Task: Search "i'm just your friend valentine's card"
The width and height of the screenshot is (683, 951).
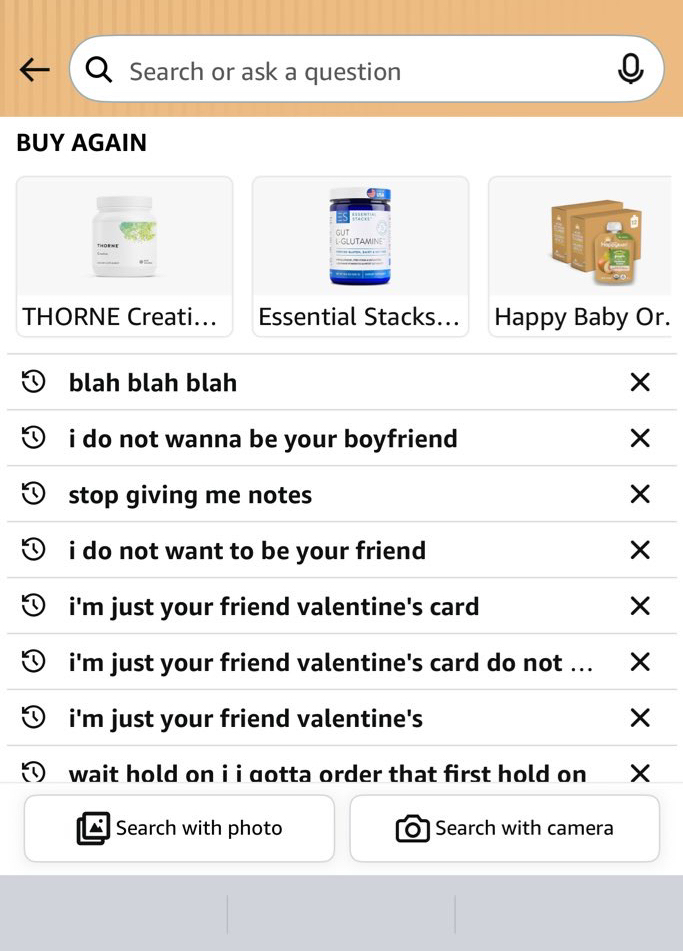Action: (x=274, y=607)
